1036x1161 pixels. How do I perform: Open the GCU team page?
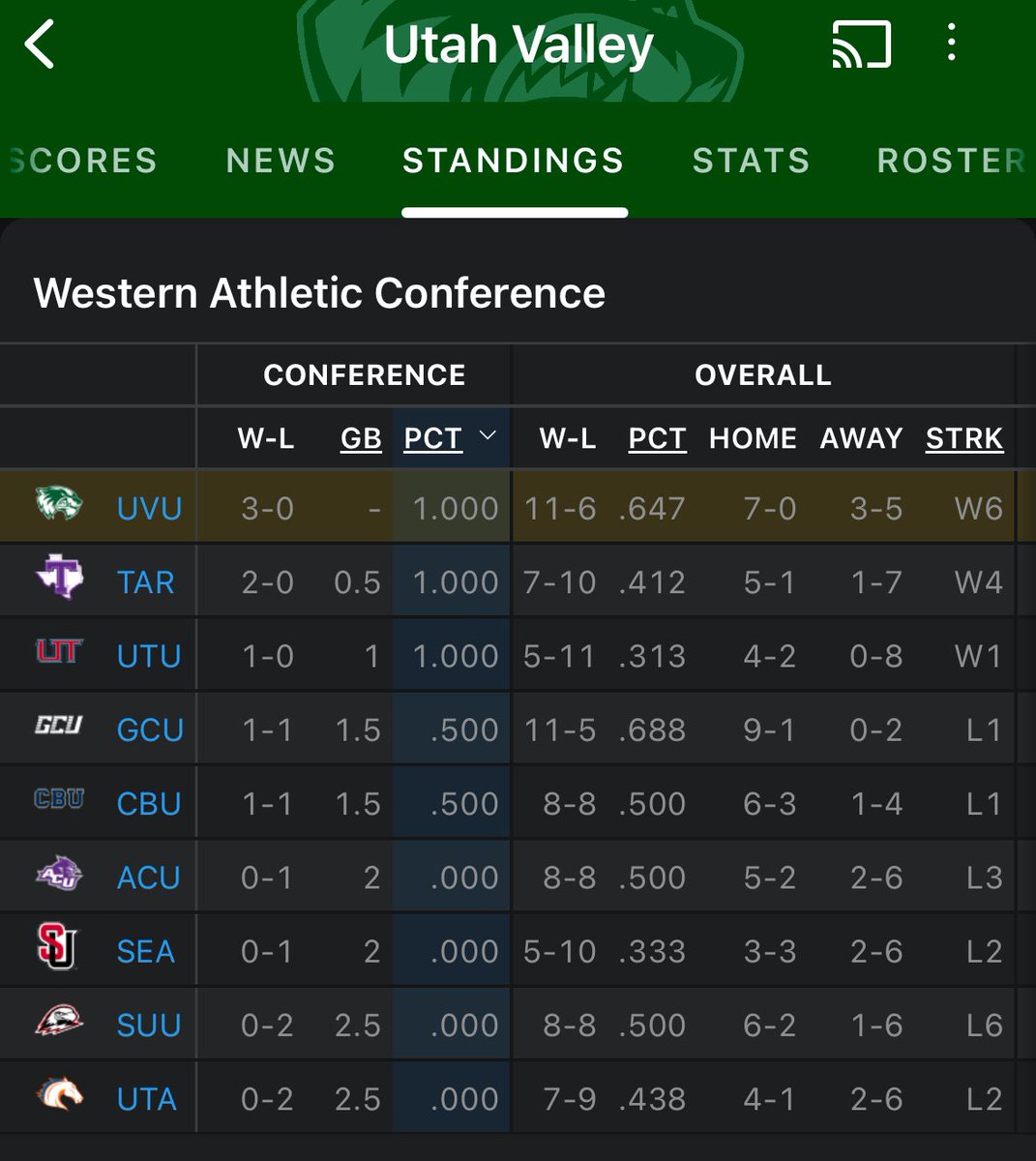[x=150, y=729]
